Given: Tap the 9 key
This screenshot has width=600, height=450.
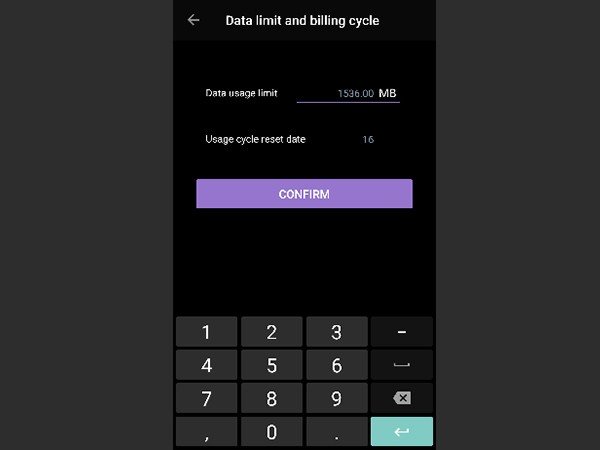Looking at the screenshot, I should [336, 398].
